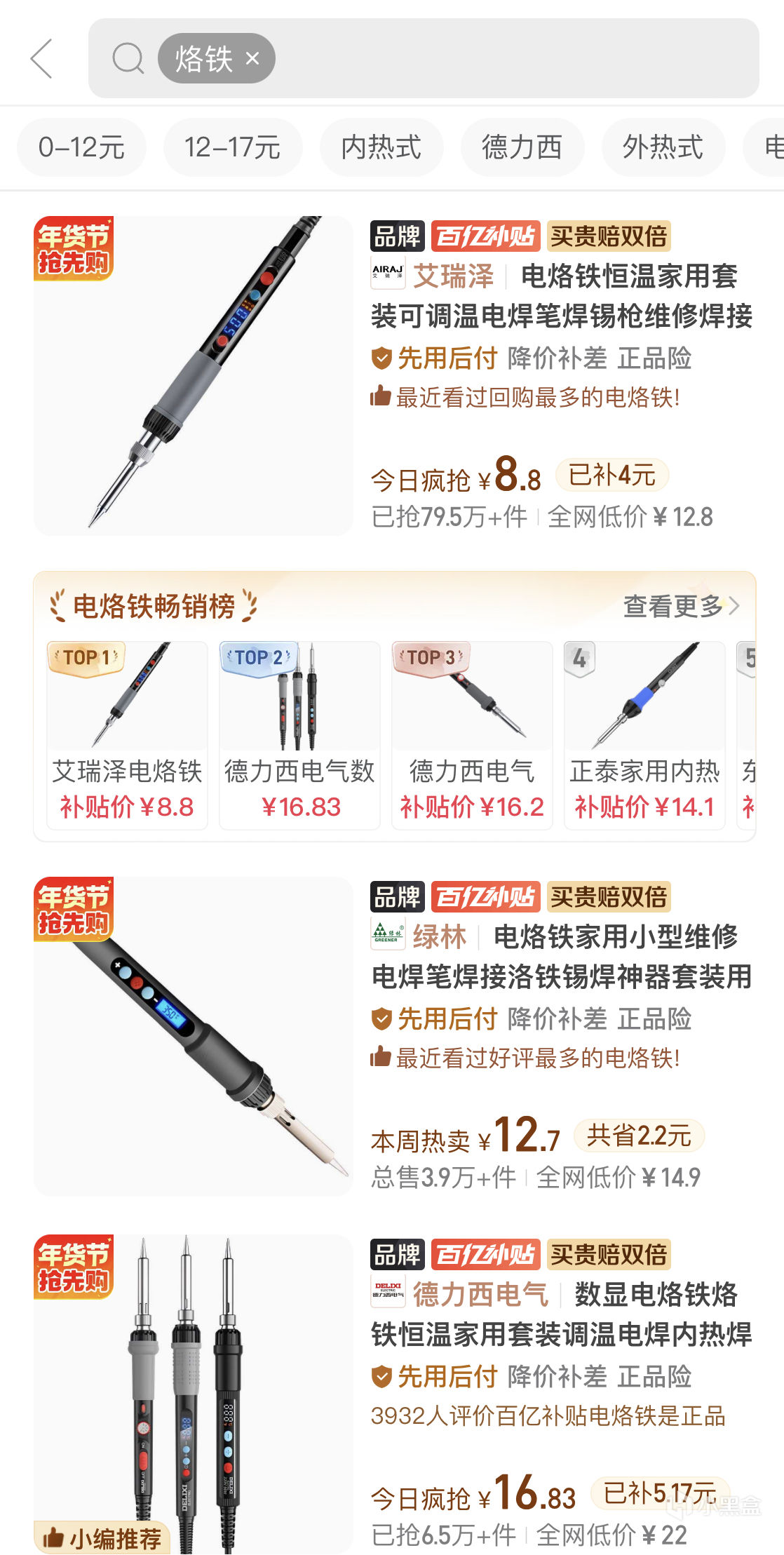Apply the 内热式 filter chip

[381, 147]
